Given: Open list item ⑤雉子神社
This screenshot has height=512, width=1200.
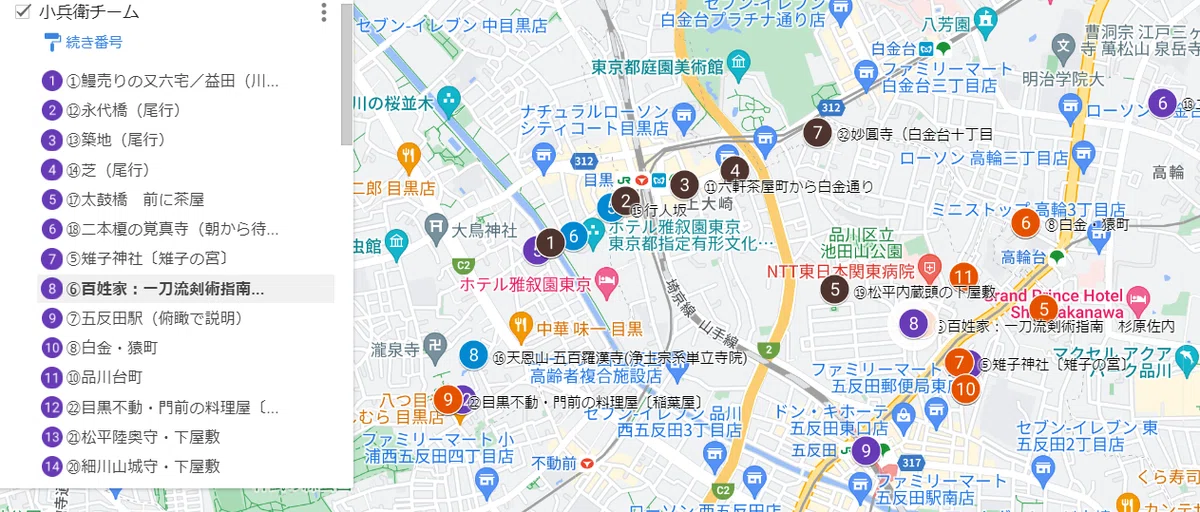Looking at the screenshot, I should click(186, 259).
